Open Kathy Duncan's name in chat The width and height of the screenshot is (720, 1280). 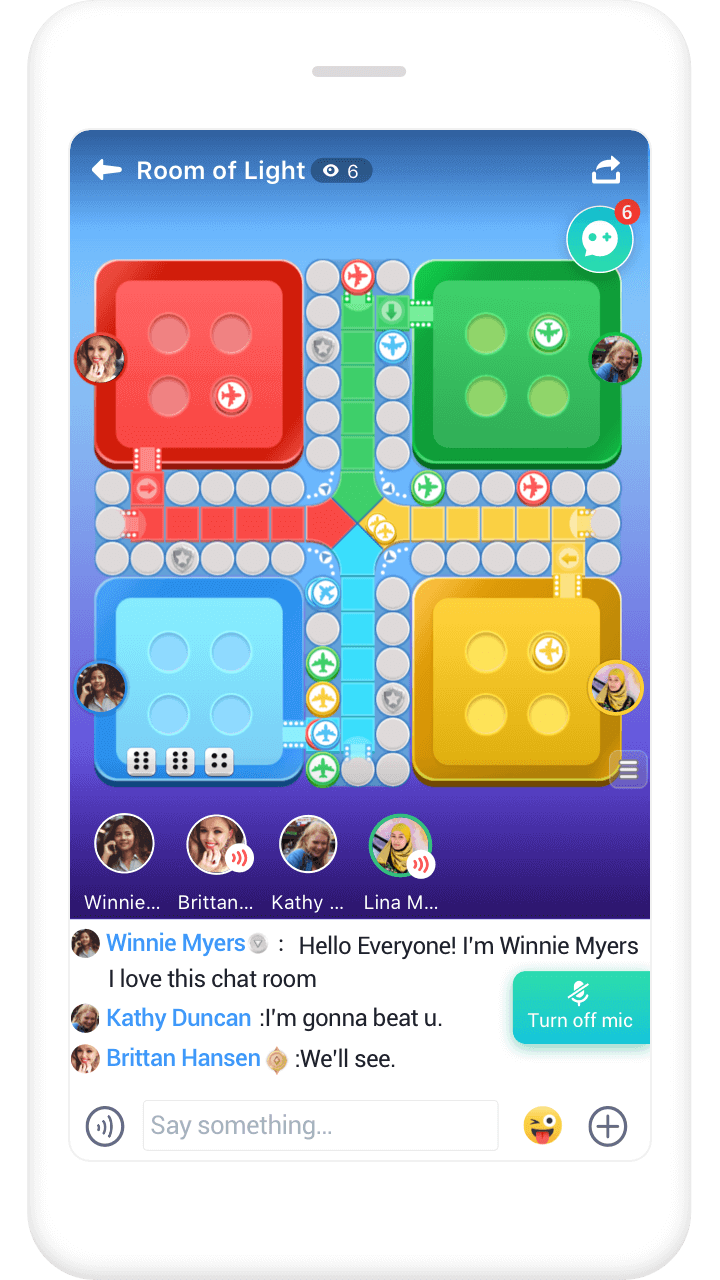point(178,1018)
